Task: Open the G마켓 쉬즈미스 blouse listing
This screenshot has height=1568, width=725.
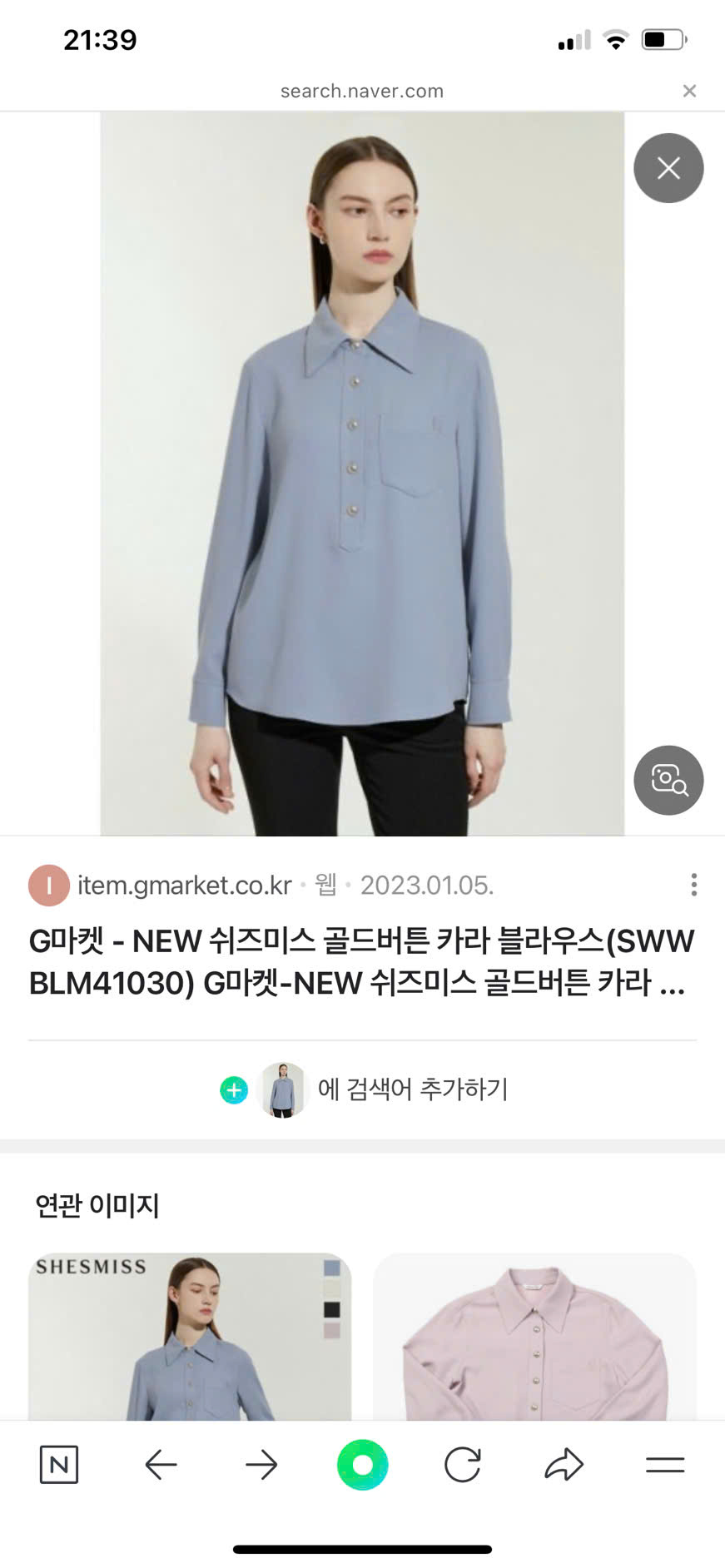Action: pos(361,962)
